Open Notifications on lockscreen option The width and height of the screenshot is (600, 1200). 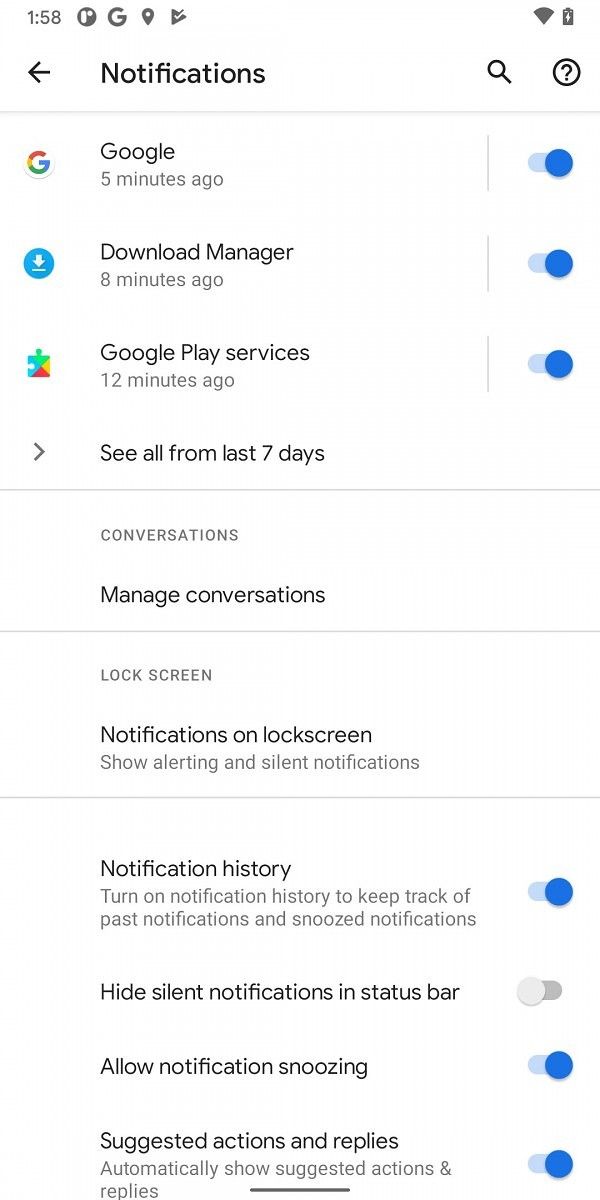point(260,747)
